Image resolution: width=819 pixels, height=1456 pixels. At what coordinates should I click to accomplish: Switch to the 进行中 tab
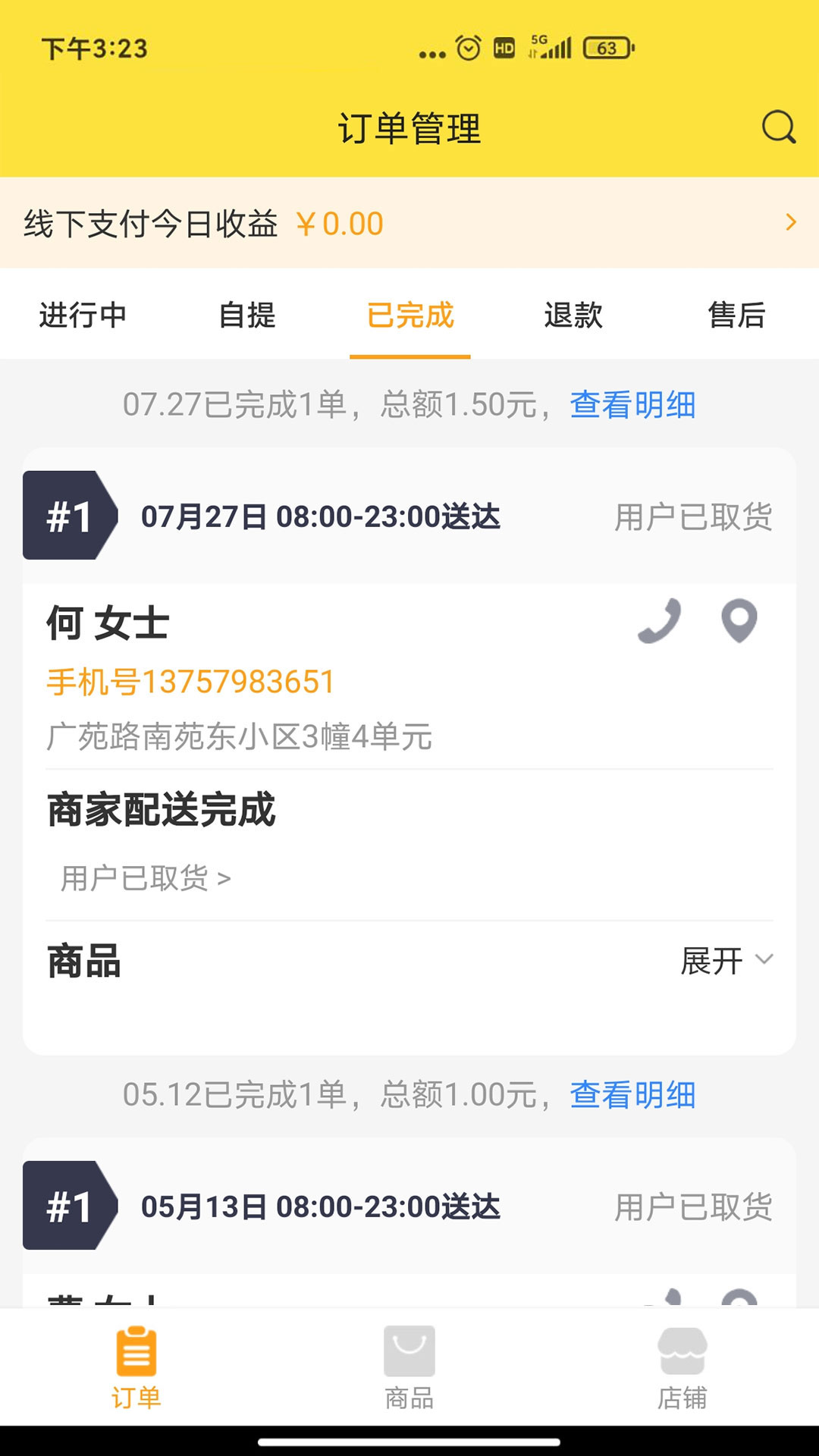click(x=82, y=317)
